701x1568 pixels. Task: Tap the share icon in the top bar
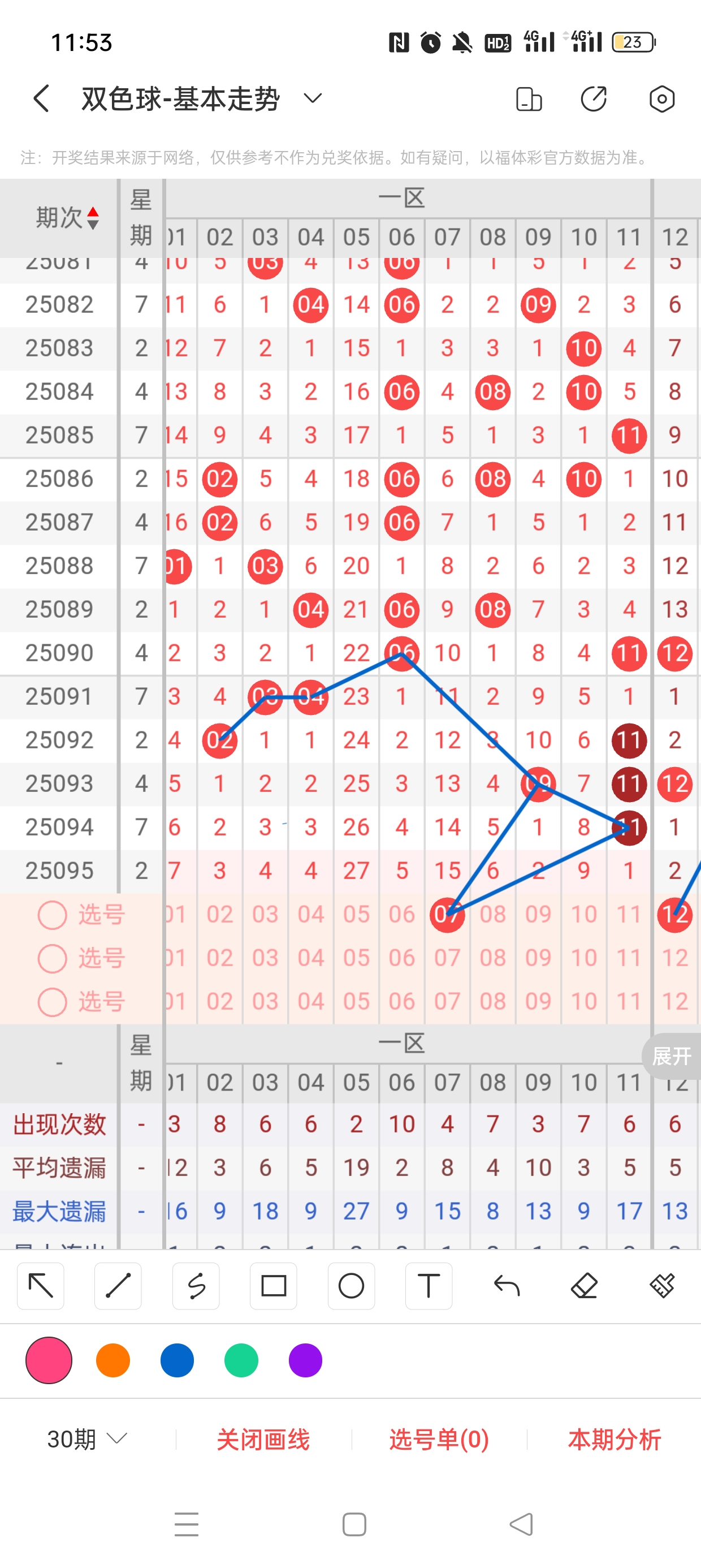pyautogui.click(x=593, y=98)
